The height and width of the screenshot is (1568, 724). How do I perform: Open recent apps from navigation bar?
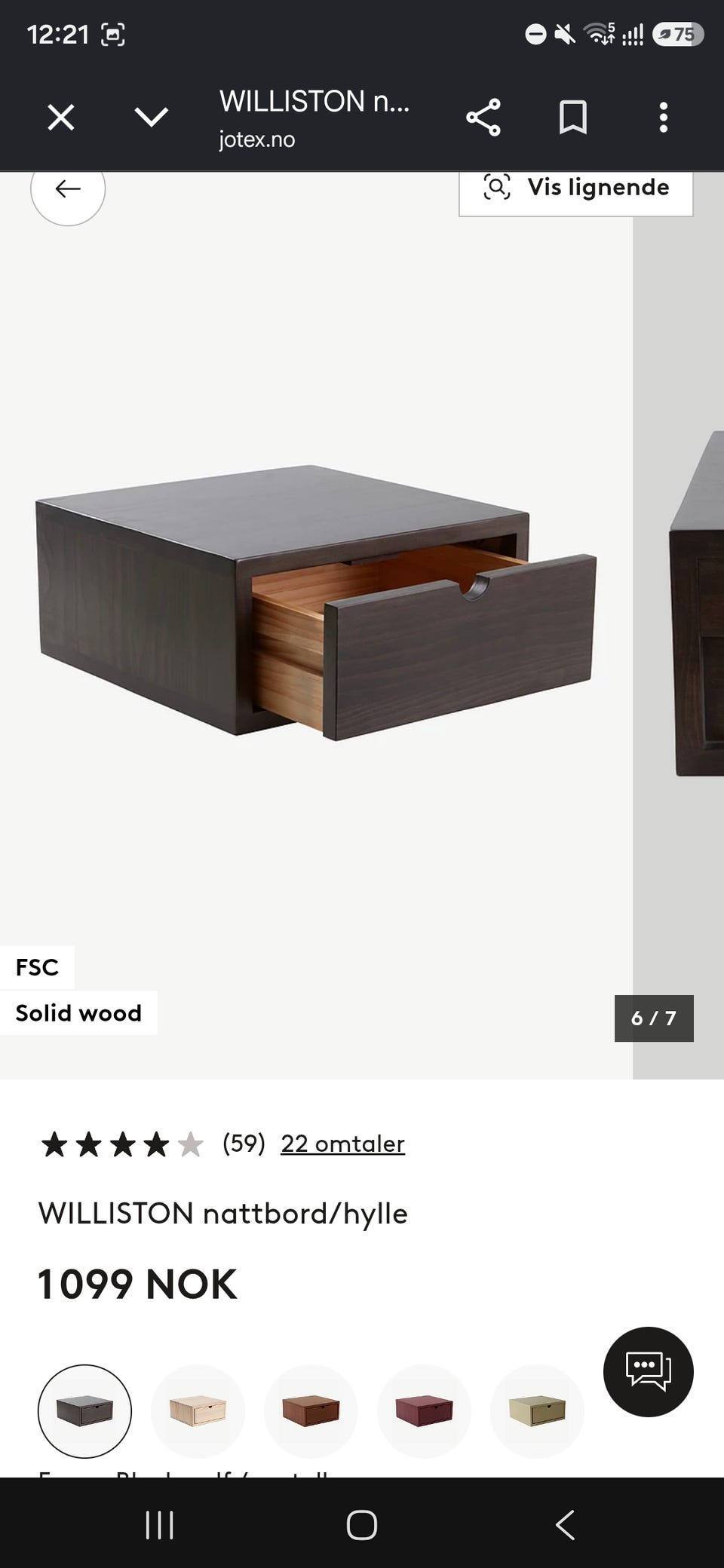(159, 1524)
